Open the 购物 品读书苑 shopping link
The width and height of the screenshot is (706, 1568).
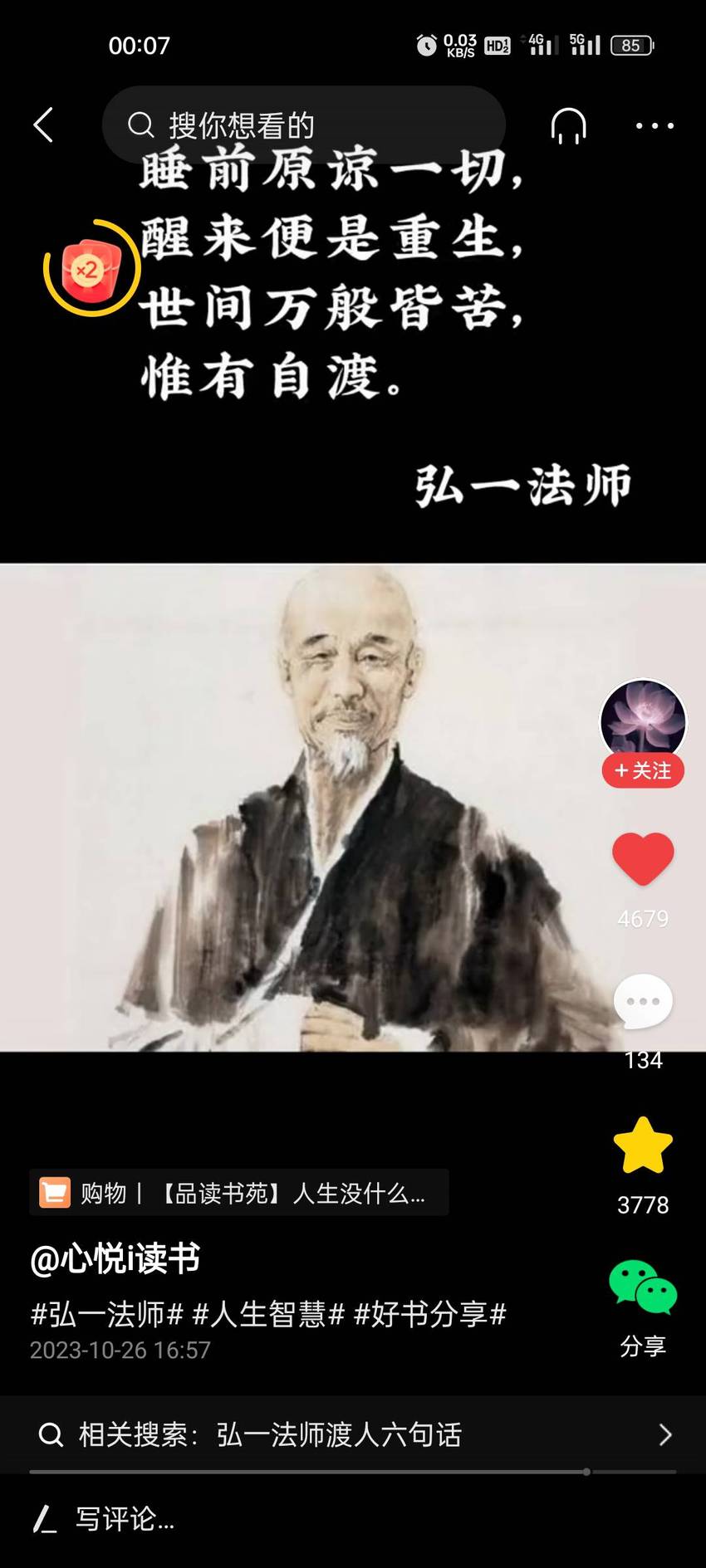pos(239,1193)
